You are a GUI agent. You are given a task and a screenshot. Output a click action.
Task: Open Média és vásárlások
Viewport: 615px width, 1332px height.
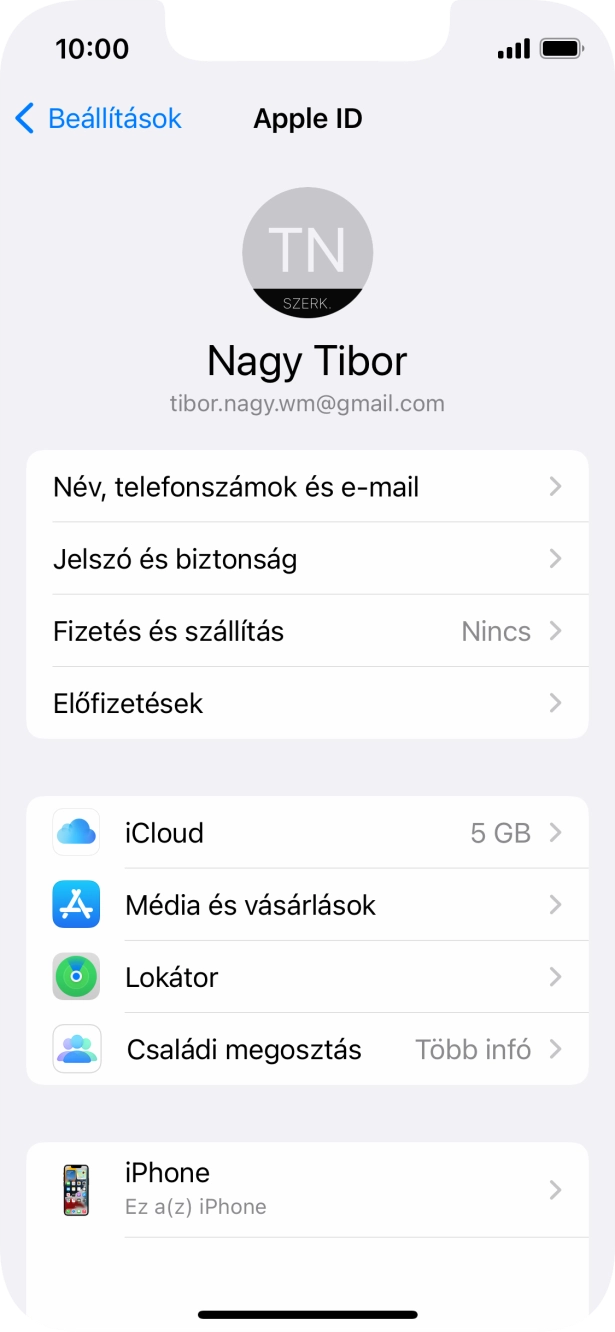point(307,905)
